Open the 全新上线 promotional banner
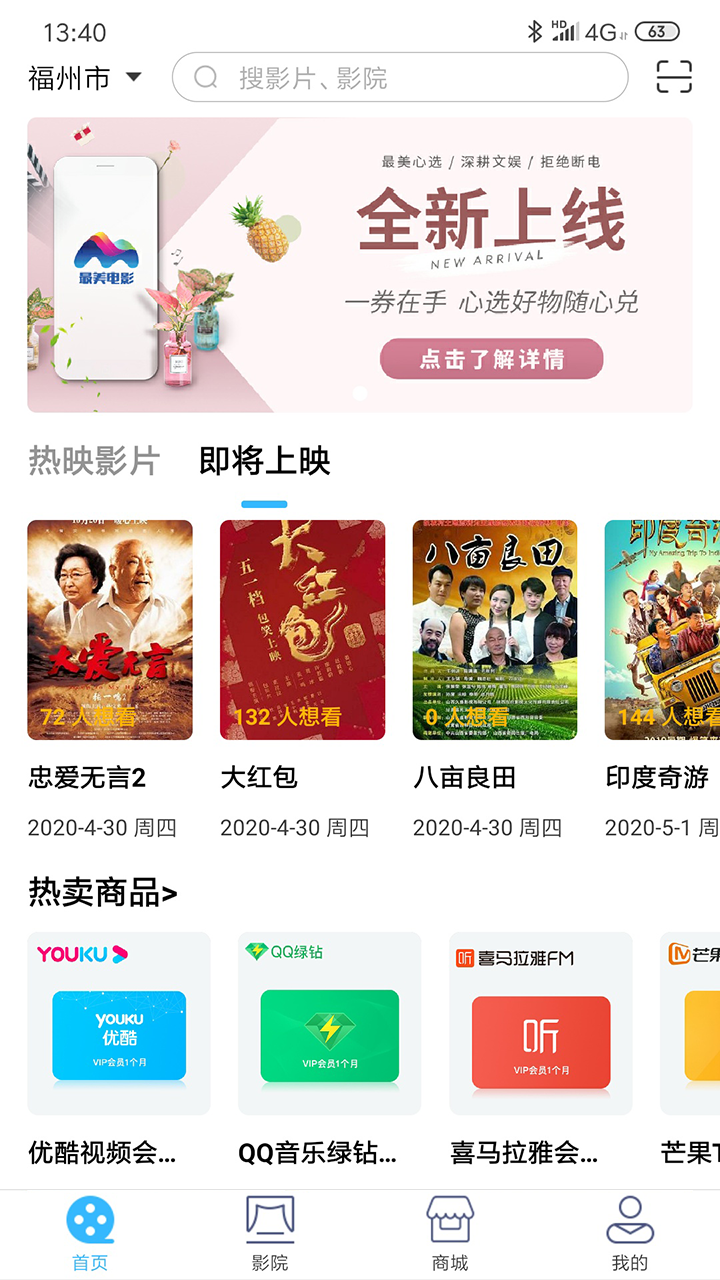The height and width of the screenshot is (1280, 720). 360,265
